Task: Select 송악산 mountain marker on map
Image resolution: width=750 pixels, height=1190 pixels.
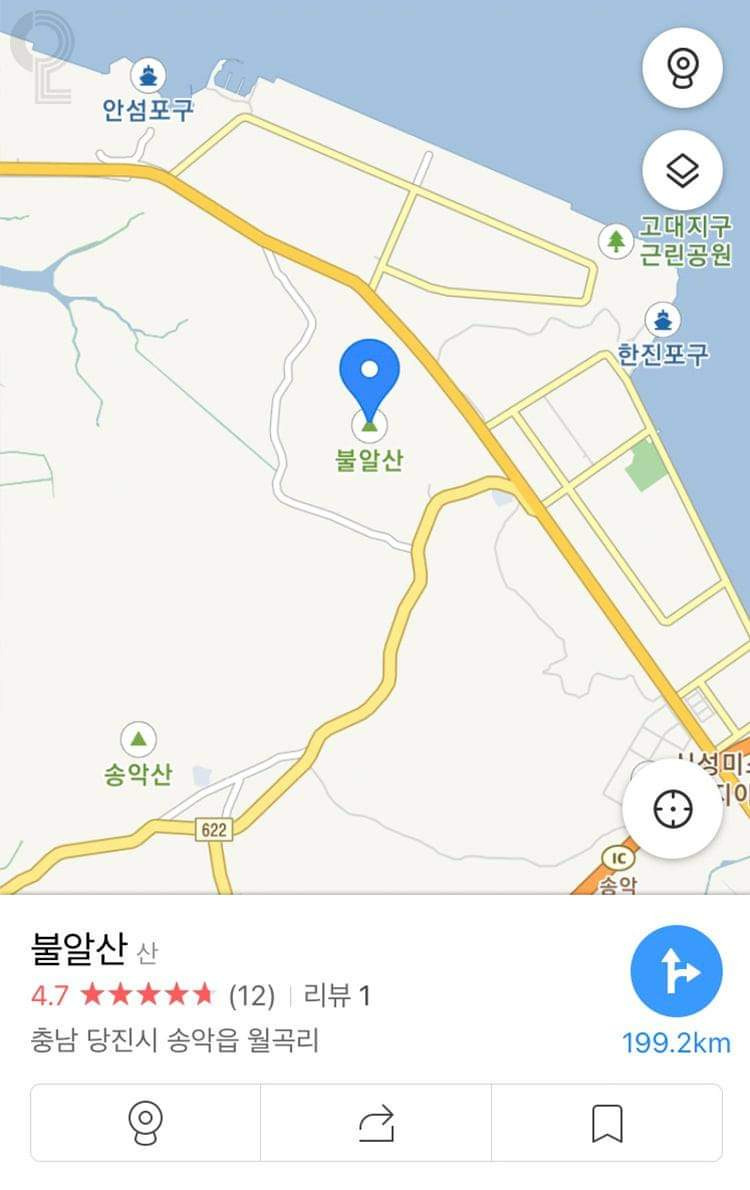Action: tap(138, 741)
